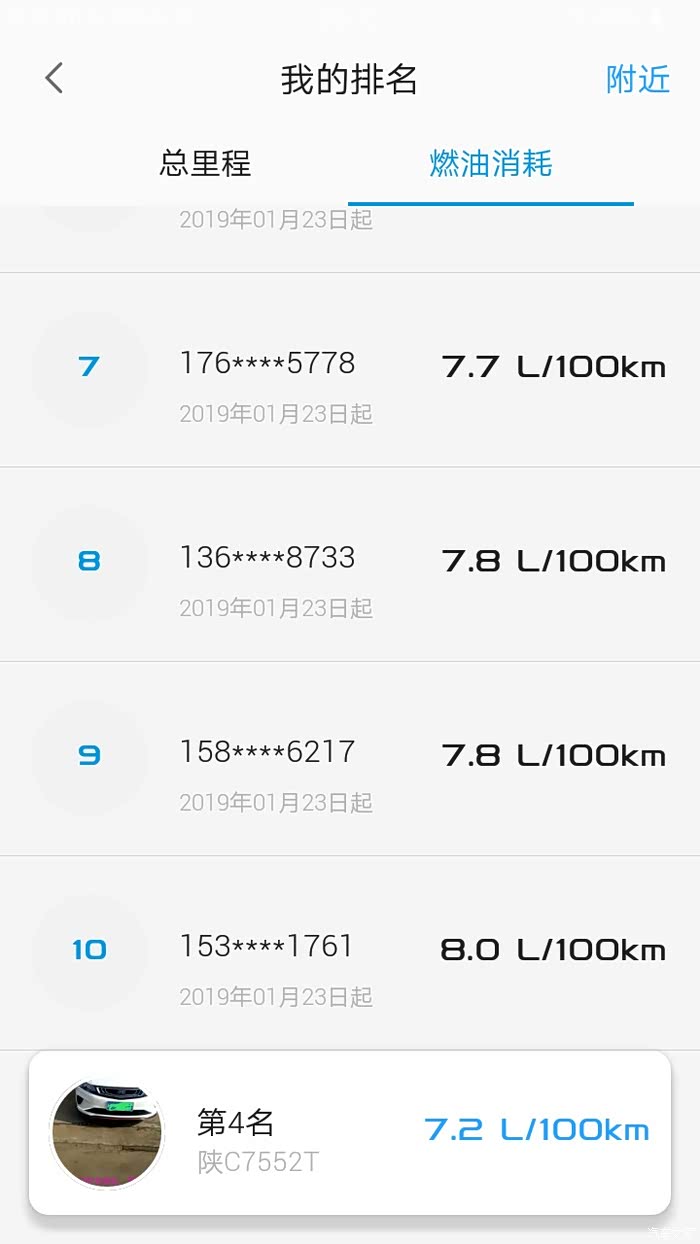Select the 燃油消耗 tab
This screenshot has width=700, height=1244.
pyautogui.click(x=490, y=163)
